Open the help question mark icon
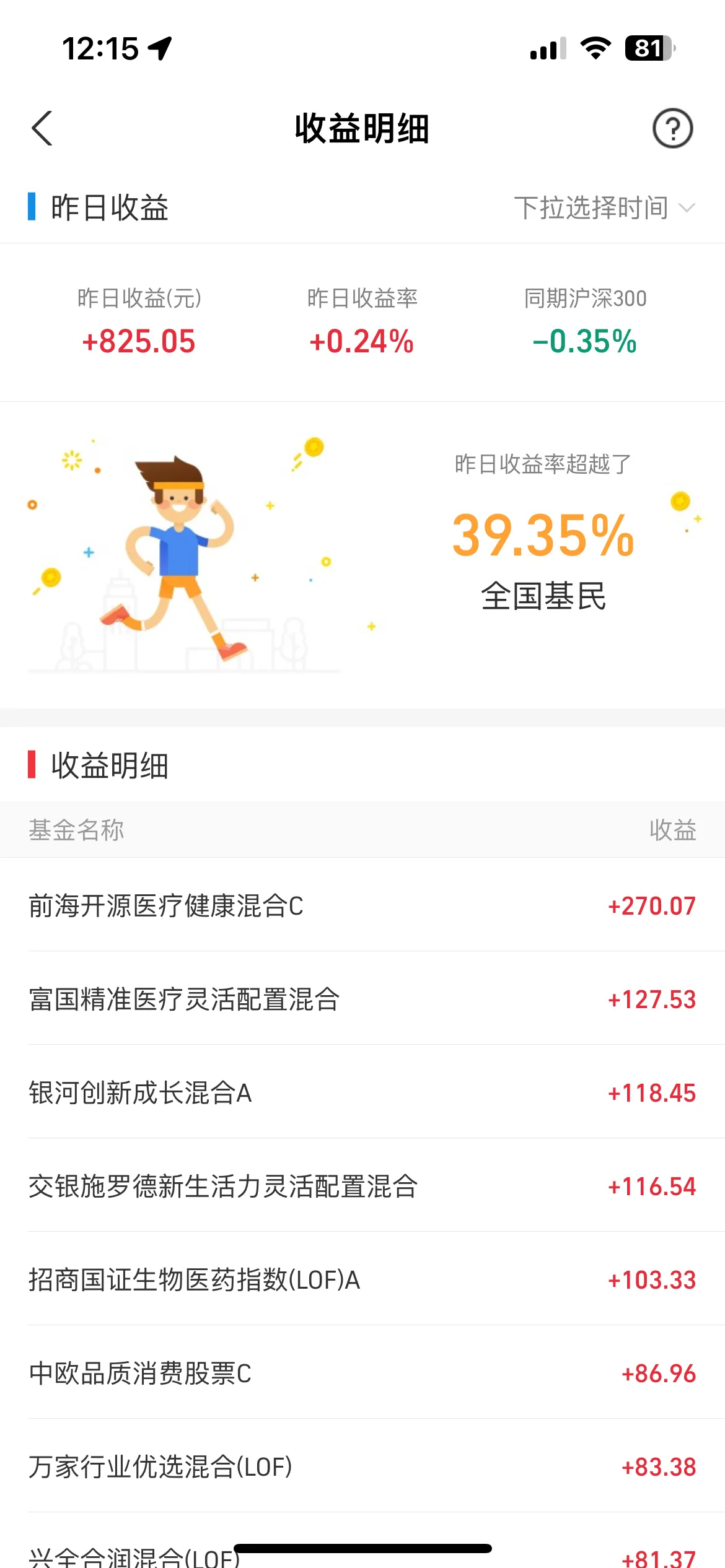 click(672, 129)
